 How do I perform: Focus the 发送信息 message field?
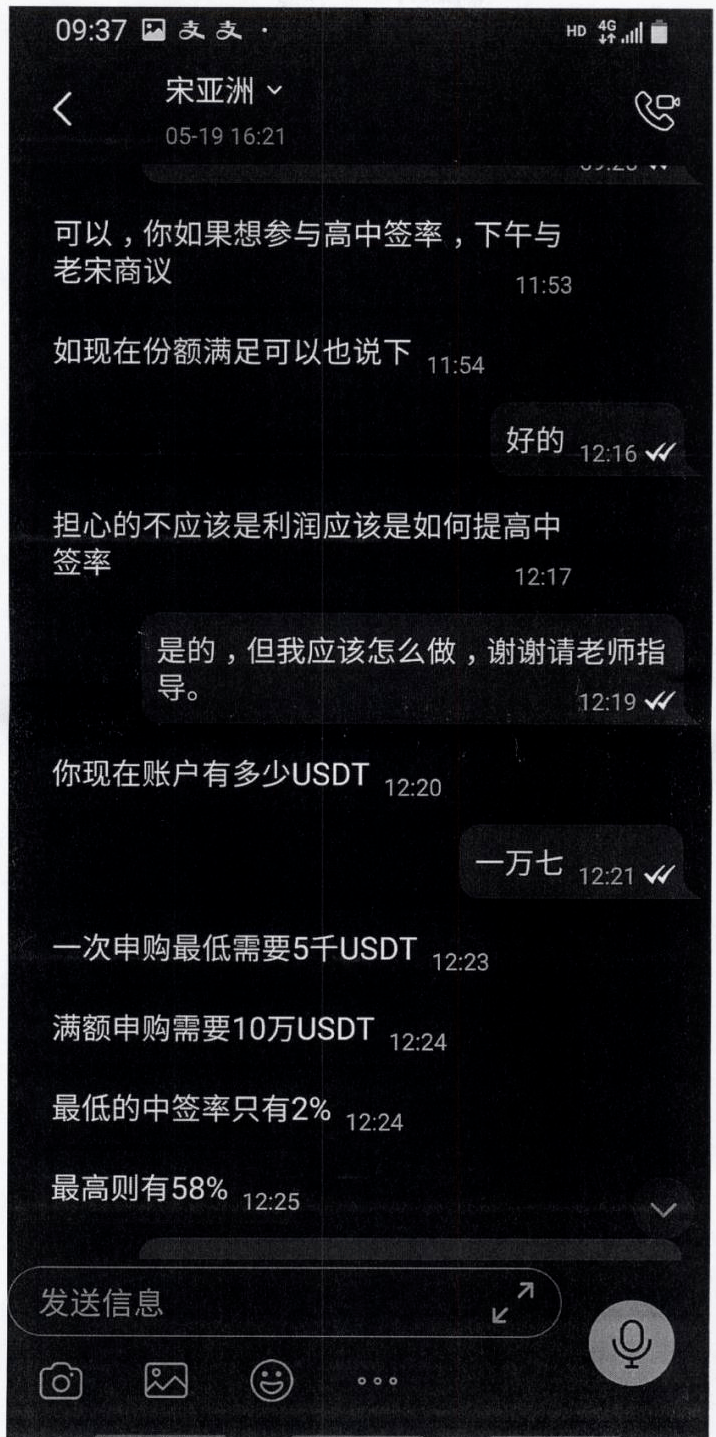pyautogui.click(x=250, y=1303)
